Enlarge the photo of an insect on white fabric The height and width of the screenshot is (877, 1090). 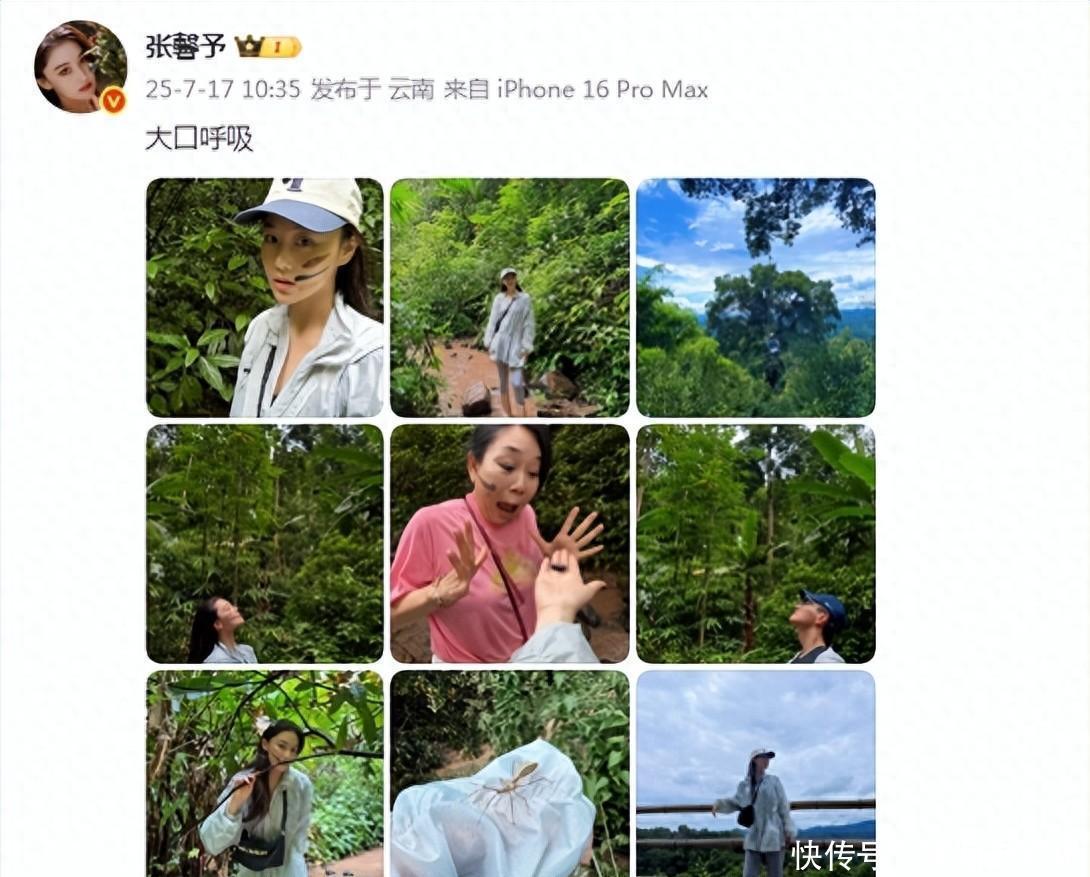pos(509,773)
